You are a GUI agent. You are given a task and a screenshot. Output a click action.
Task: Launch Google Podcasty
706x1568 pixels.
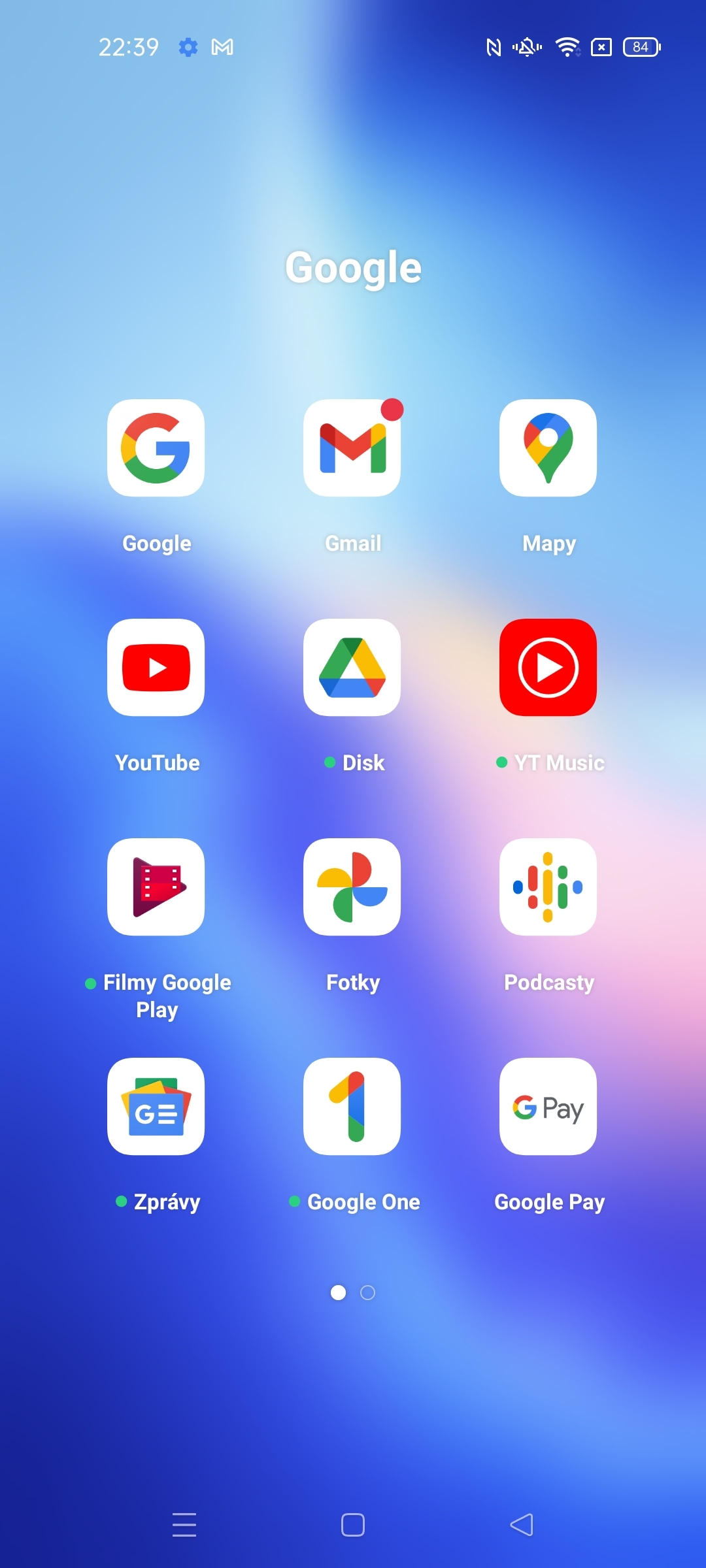(548, 887)
